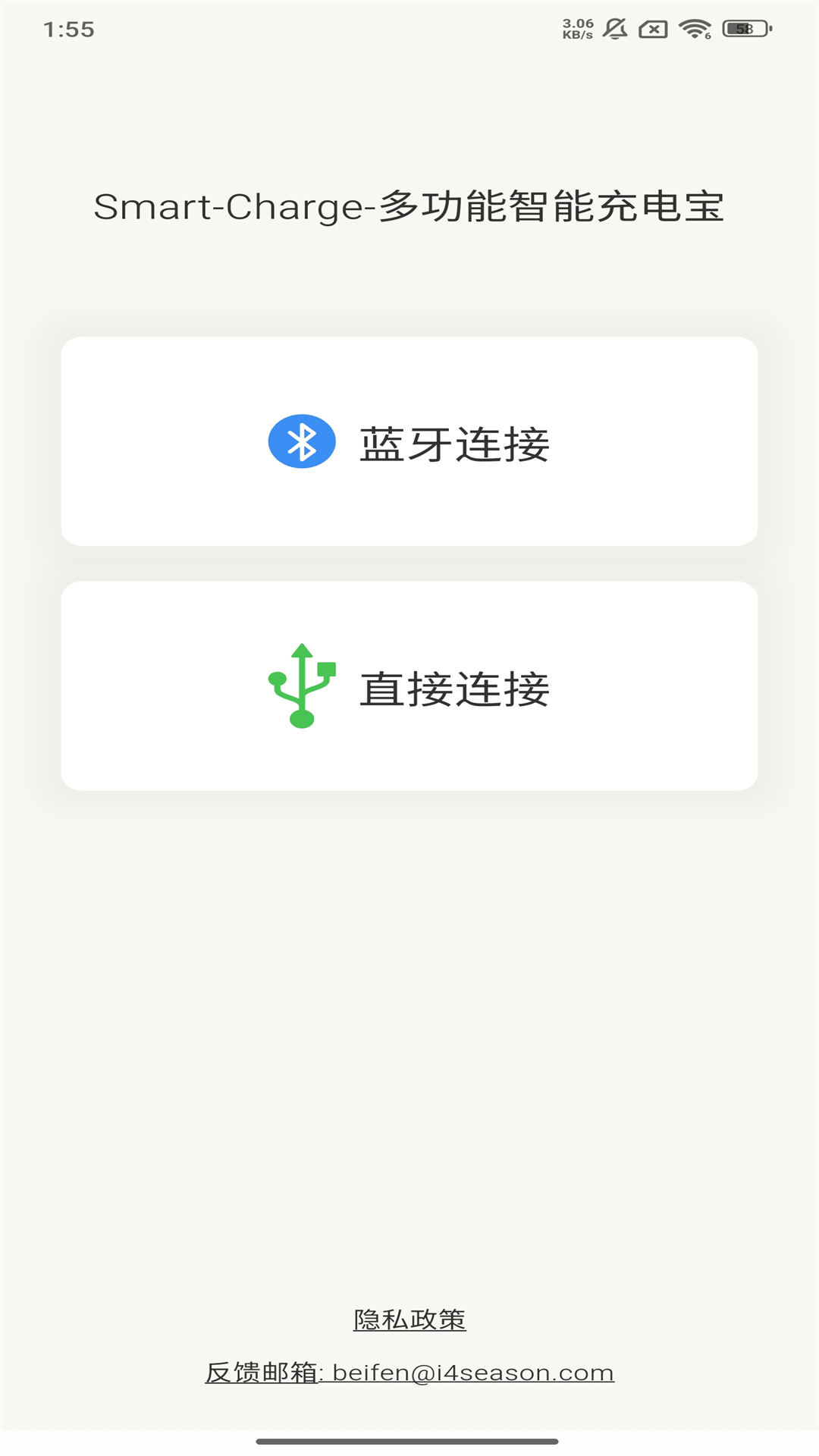Tap the no-SIM card status icon
The image size is (819, 1456).
pos(654,27)
